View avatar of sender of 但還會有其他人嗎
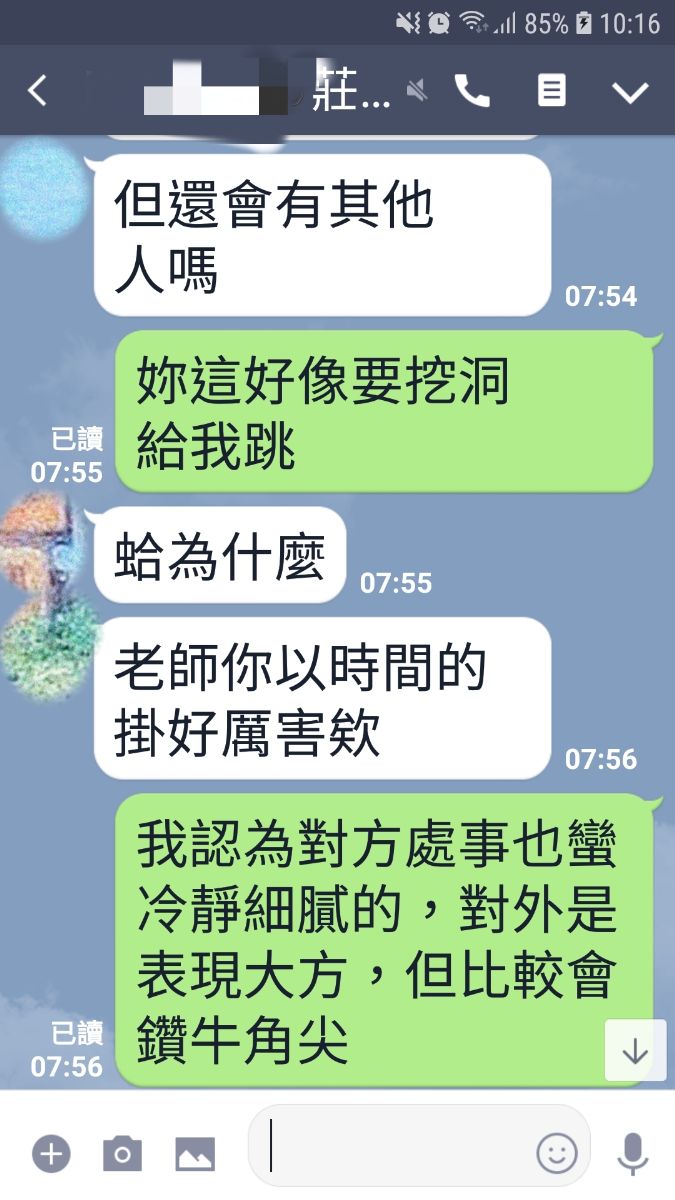 42,190
